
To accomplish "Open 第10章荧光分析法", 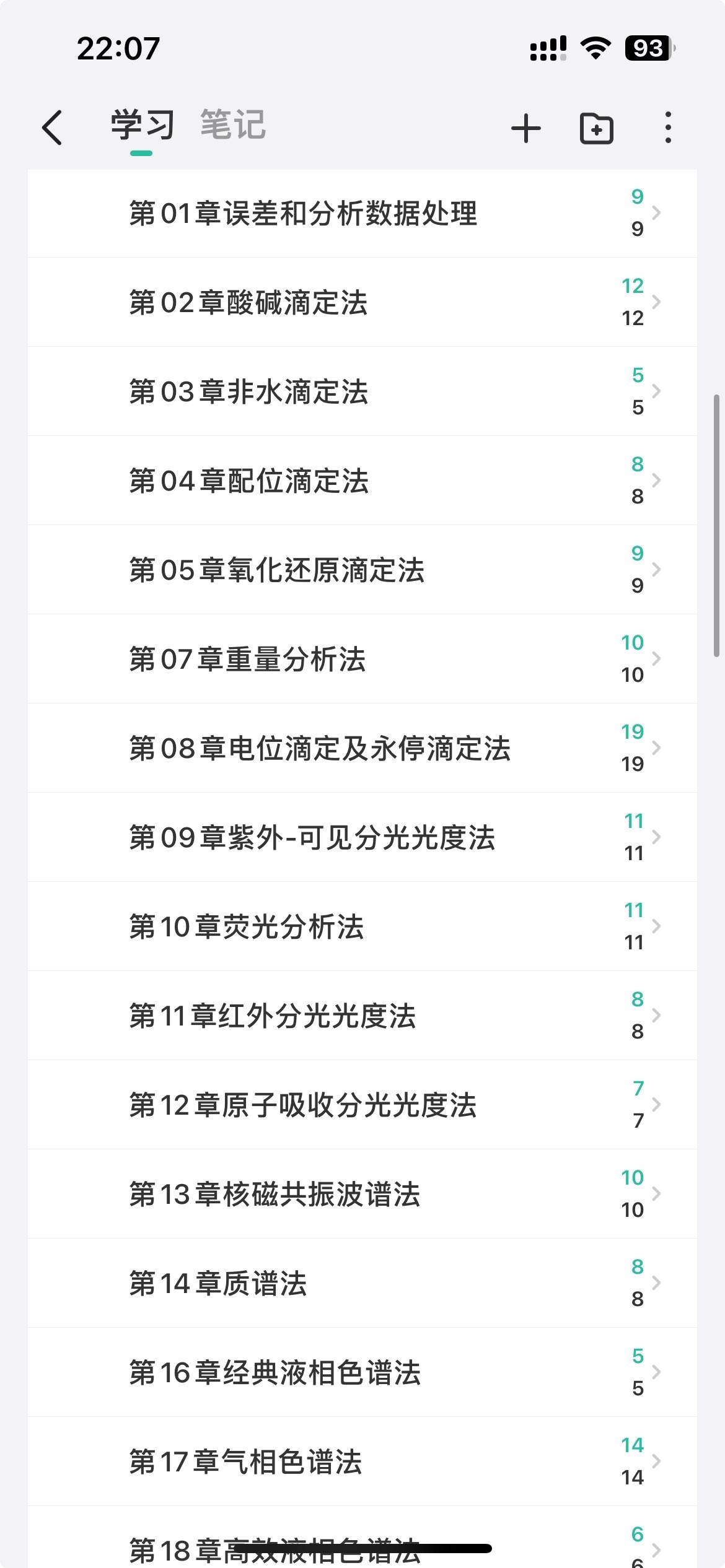I will [x=362, y=926].
